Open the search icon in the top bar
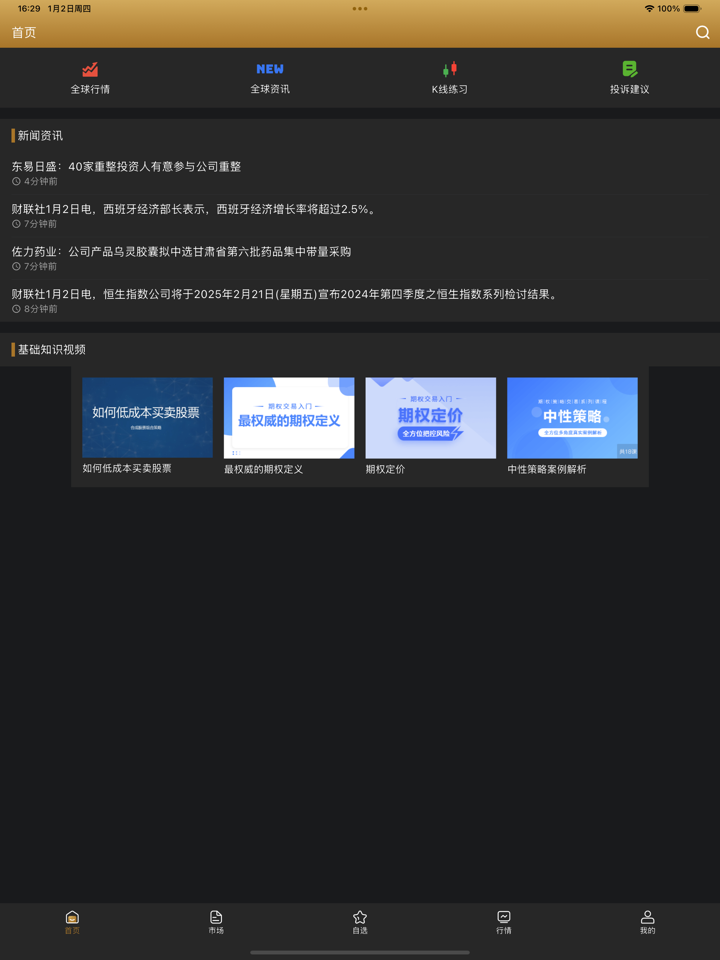Viewport: 720px width, 960px height. coord(702,33)
